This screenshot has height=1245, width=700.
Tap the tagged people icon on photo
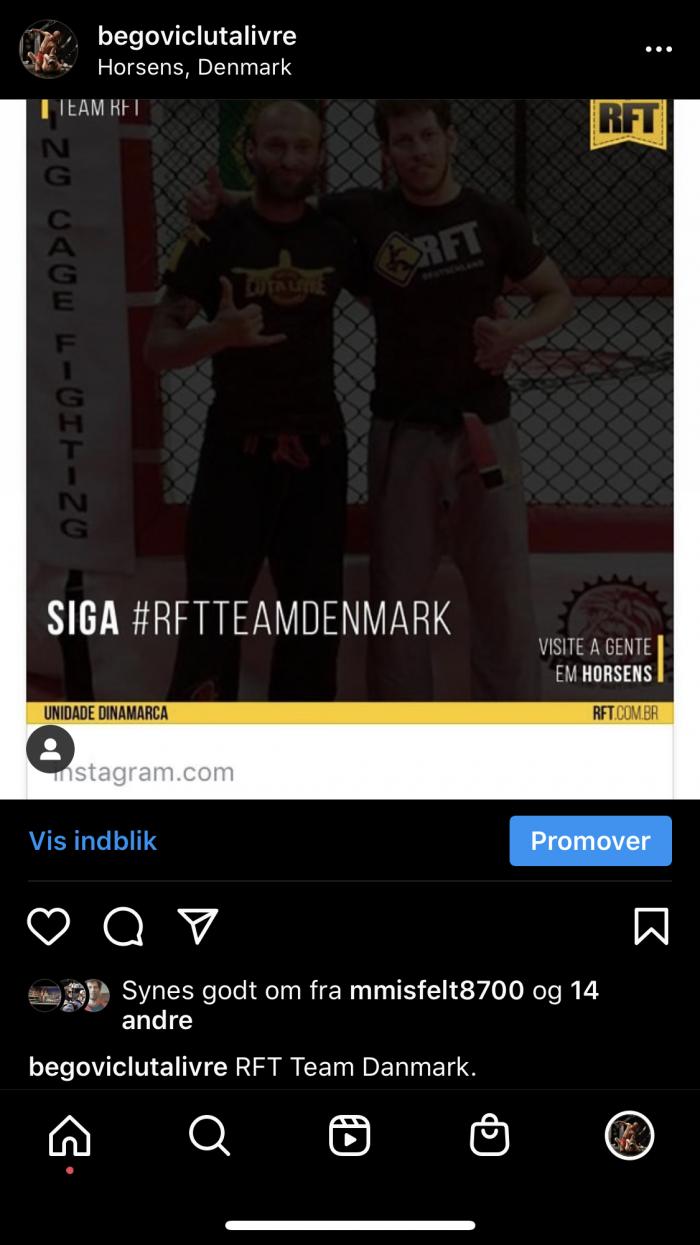pos(51,749)
